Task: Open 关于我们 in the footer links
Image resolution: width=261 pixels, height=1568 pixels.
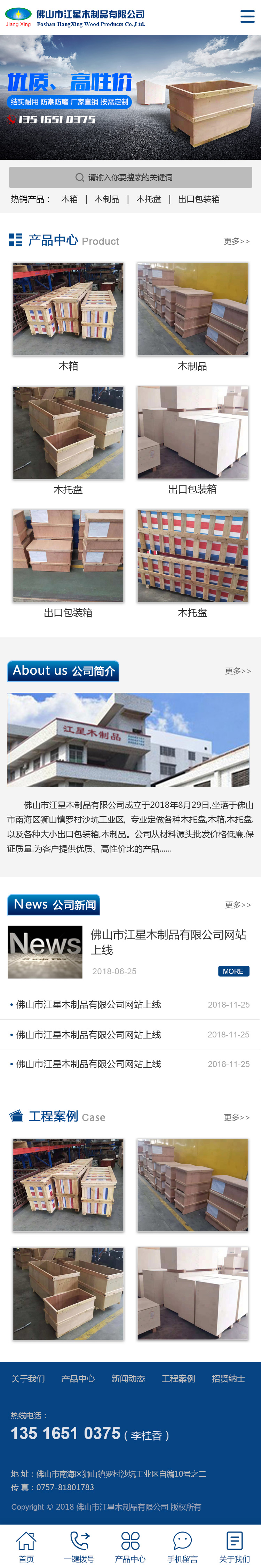Action: click(x=28, y=1378)
